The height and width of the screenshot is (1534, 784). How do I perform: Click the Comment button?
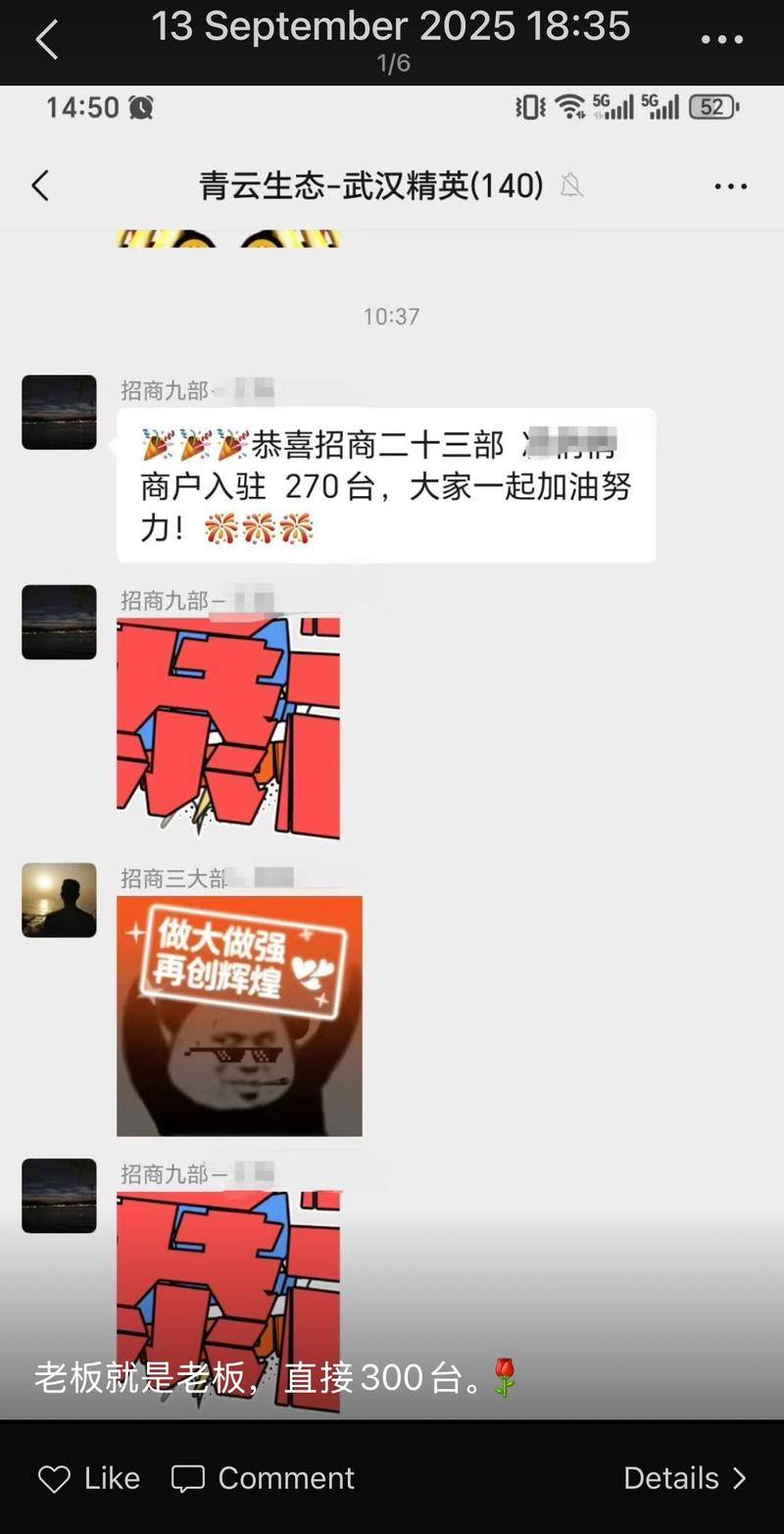[x=263, y=1478]
